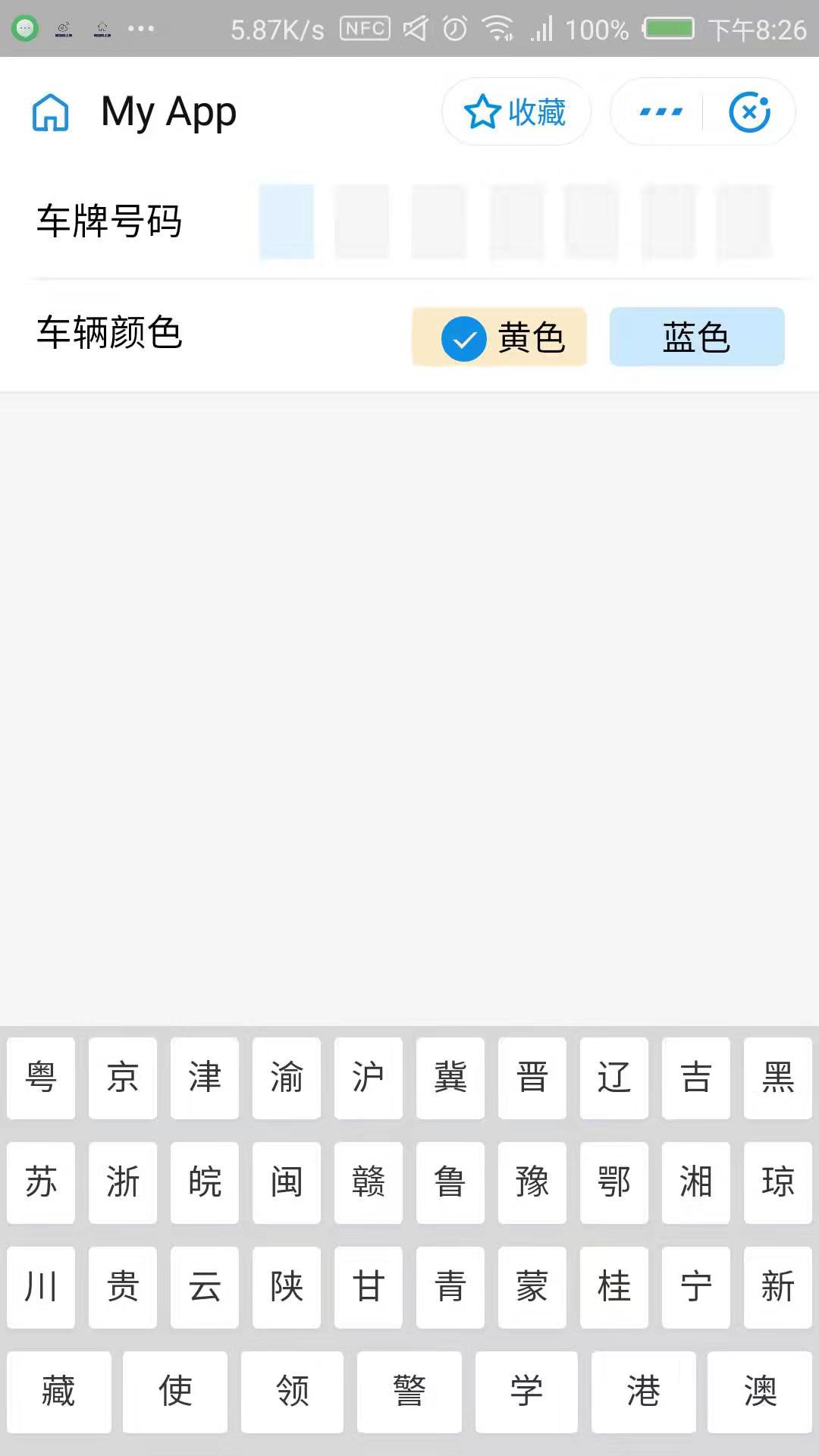Go to the home icon
Viewport: 819px width, 1456px height.
(x=50, y=112)
